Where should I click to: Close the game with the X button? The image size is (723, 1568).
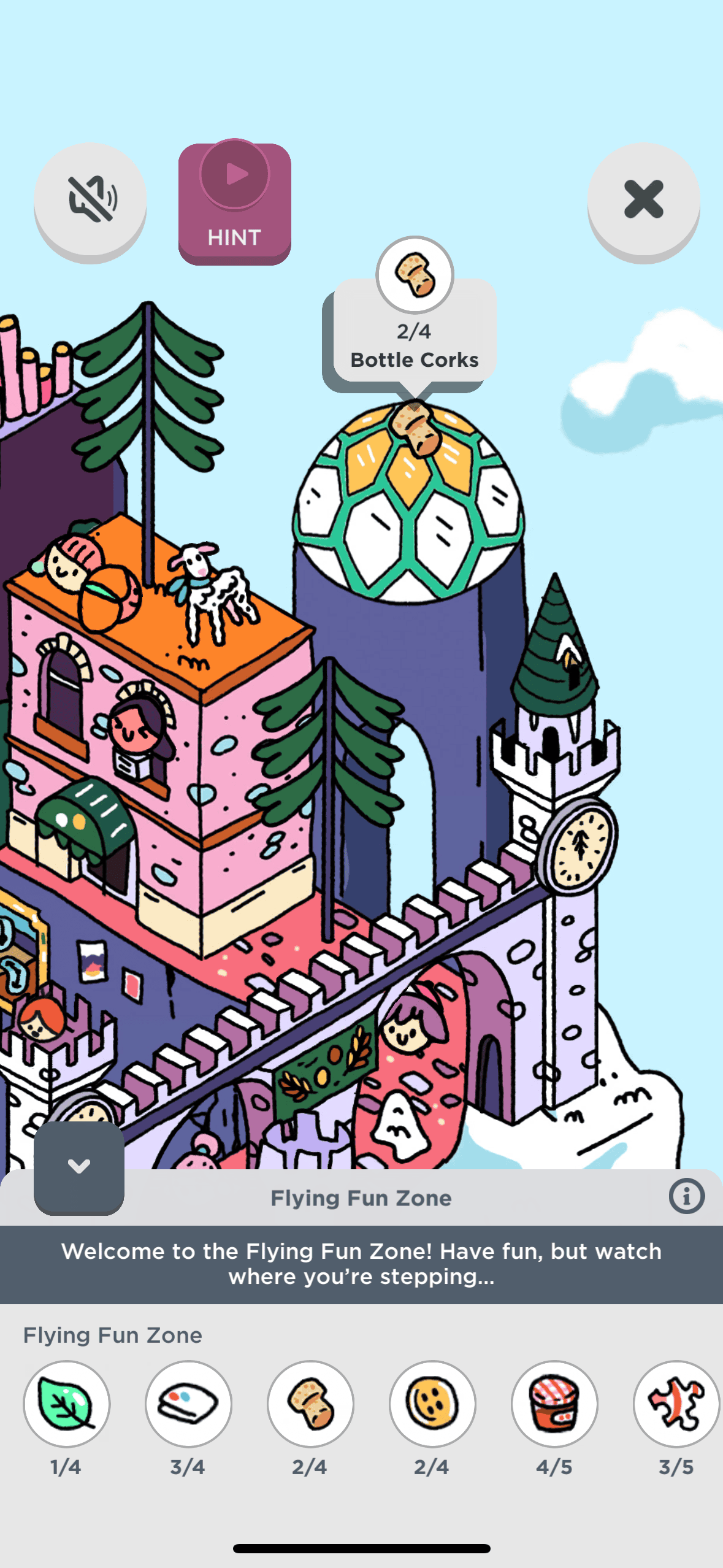point(643,199)
